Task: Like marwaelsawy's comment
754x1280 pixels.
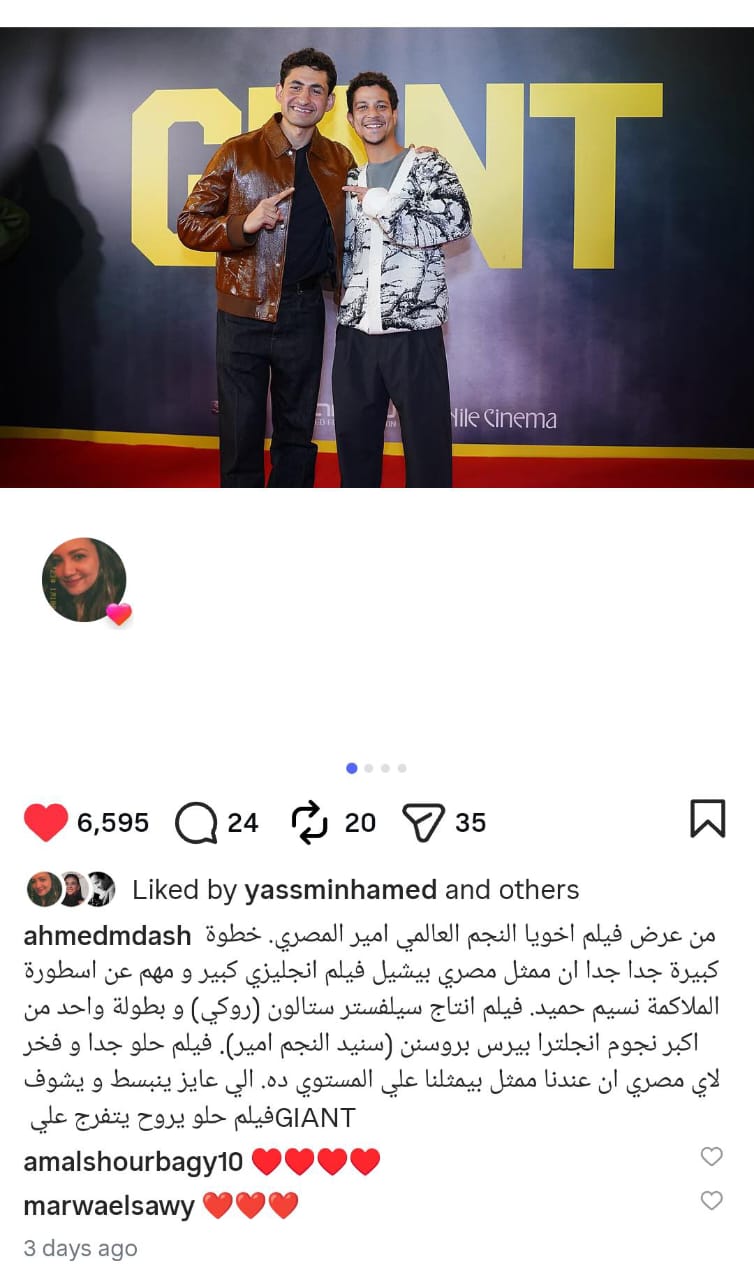Action: pos(711,1201)
